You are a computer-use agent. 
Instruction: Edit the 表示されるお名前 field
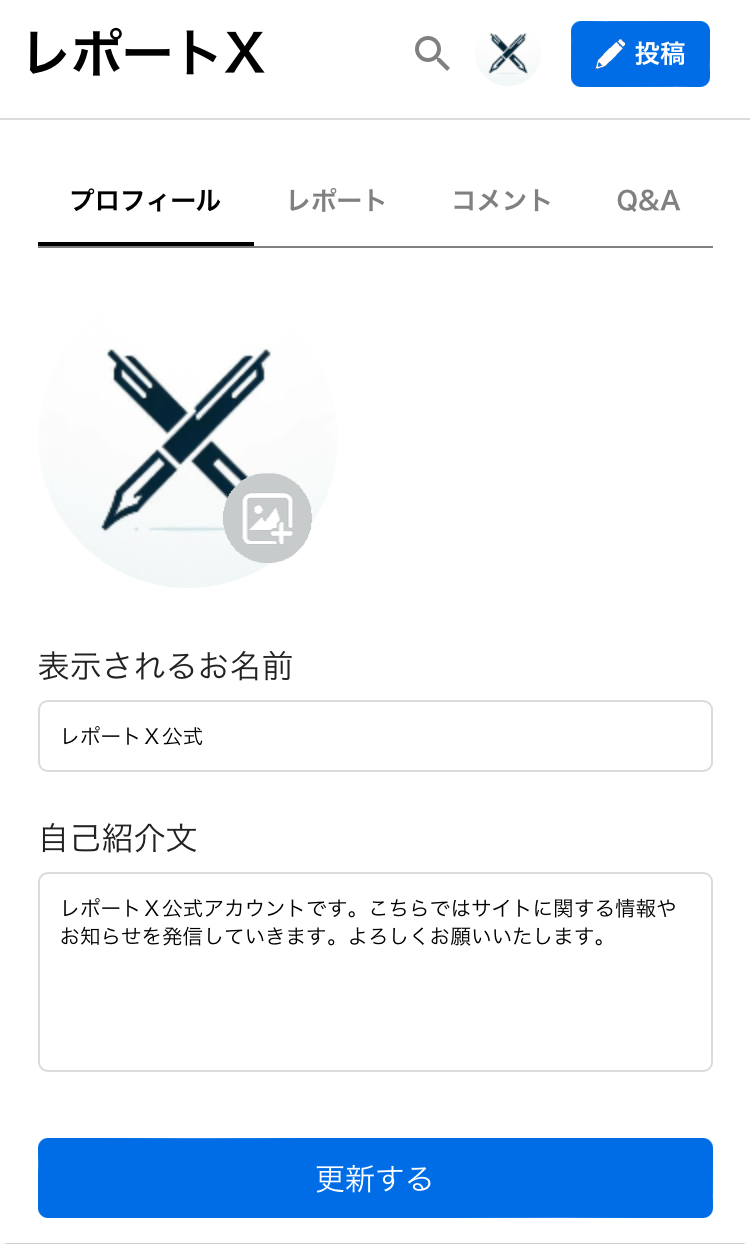click(375, 736)
